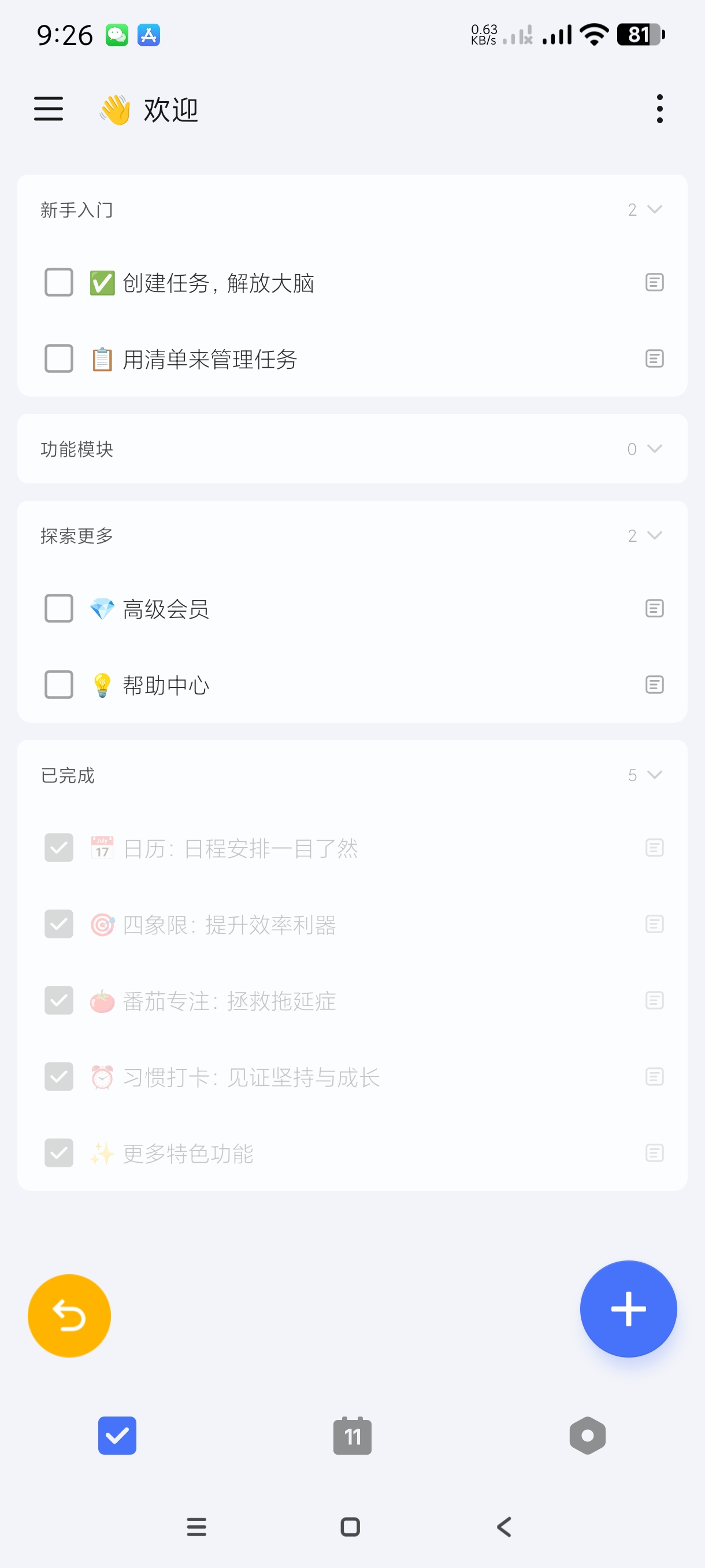705x1568 pixels.
Task: Collapse the 探索更多 section
Action: (x=654, y=535)
